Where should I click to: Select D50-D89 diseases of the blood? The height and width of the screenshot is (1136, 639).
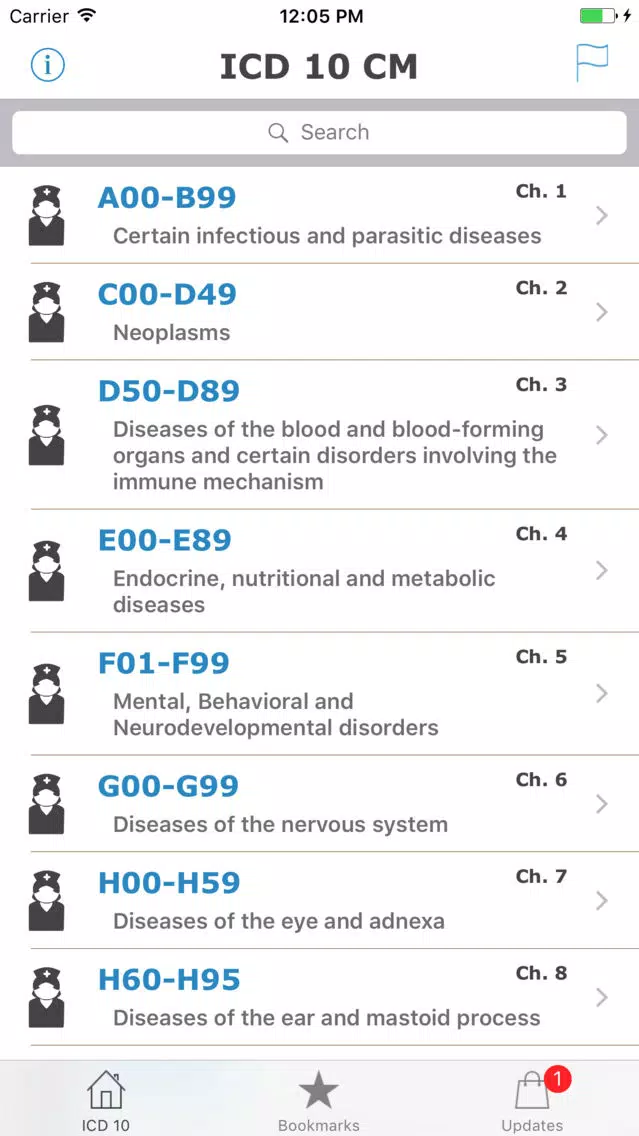319,434
